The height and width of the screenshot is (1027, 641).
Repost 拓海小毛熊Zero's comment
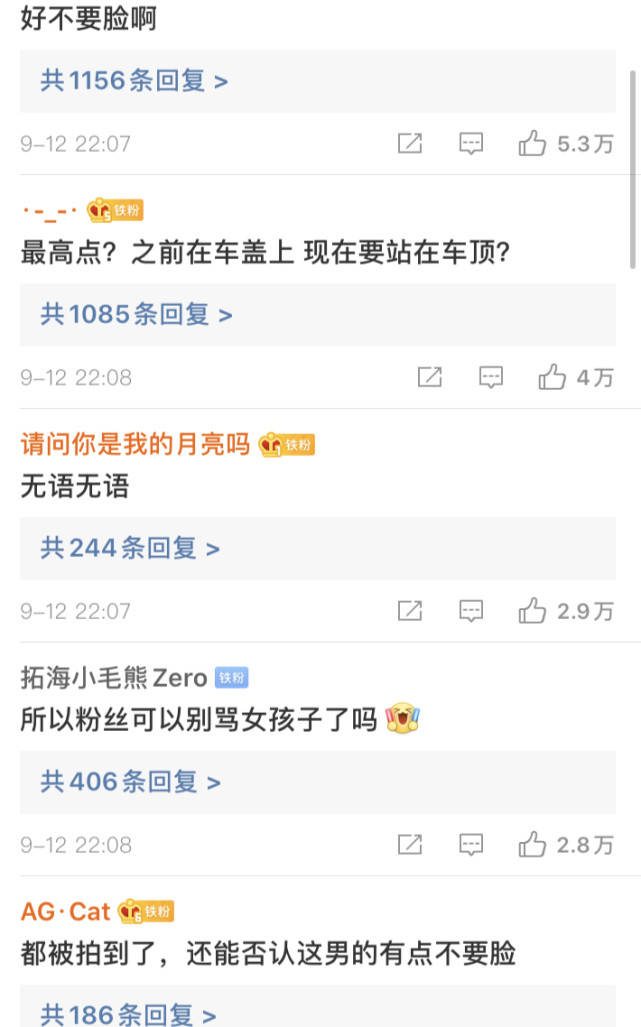tap(410, 844)
